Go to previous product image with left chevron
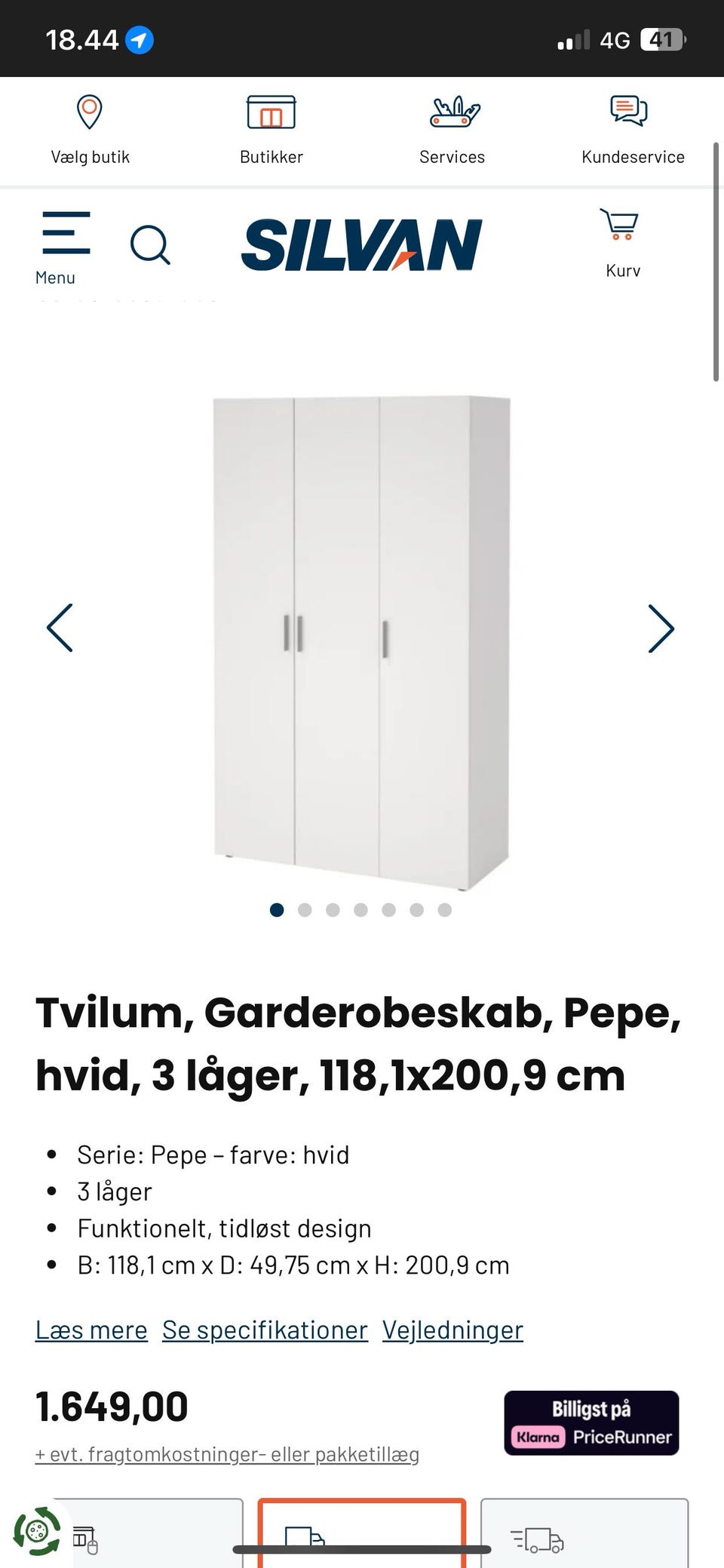Screen dimensions: 724x1568 pyautogui.click(x=61, y=628)
